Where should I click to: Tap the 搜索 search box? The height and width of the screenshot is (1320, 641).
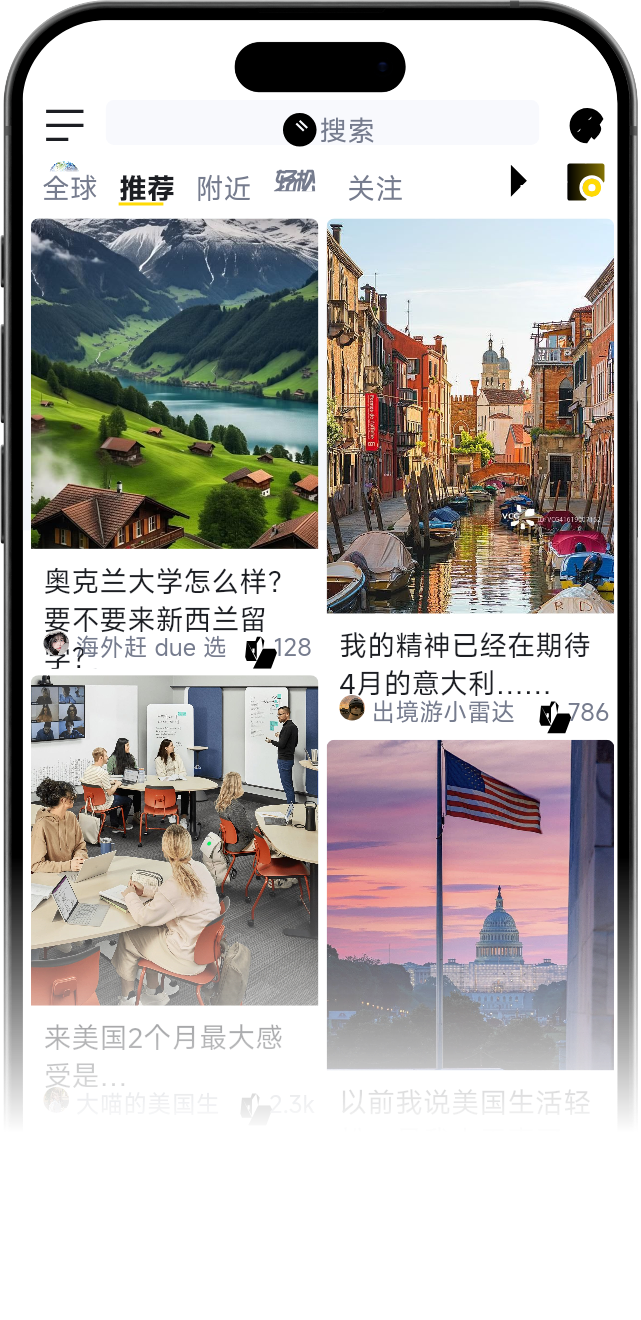322,123
